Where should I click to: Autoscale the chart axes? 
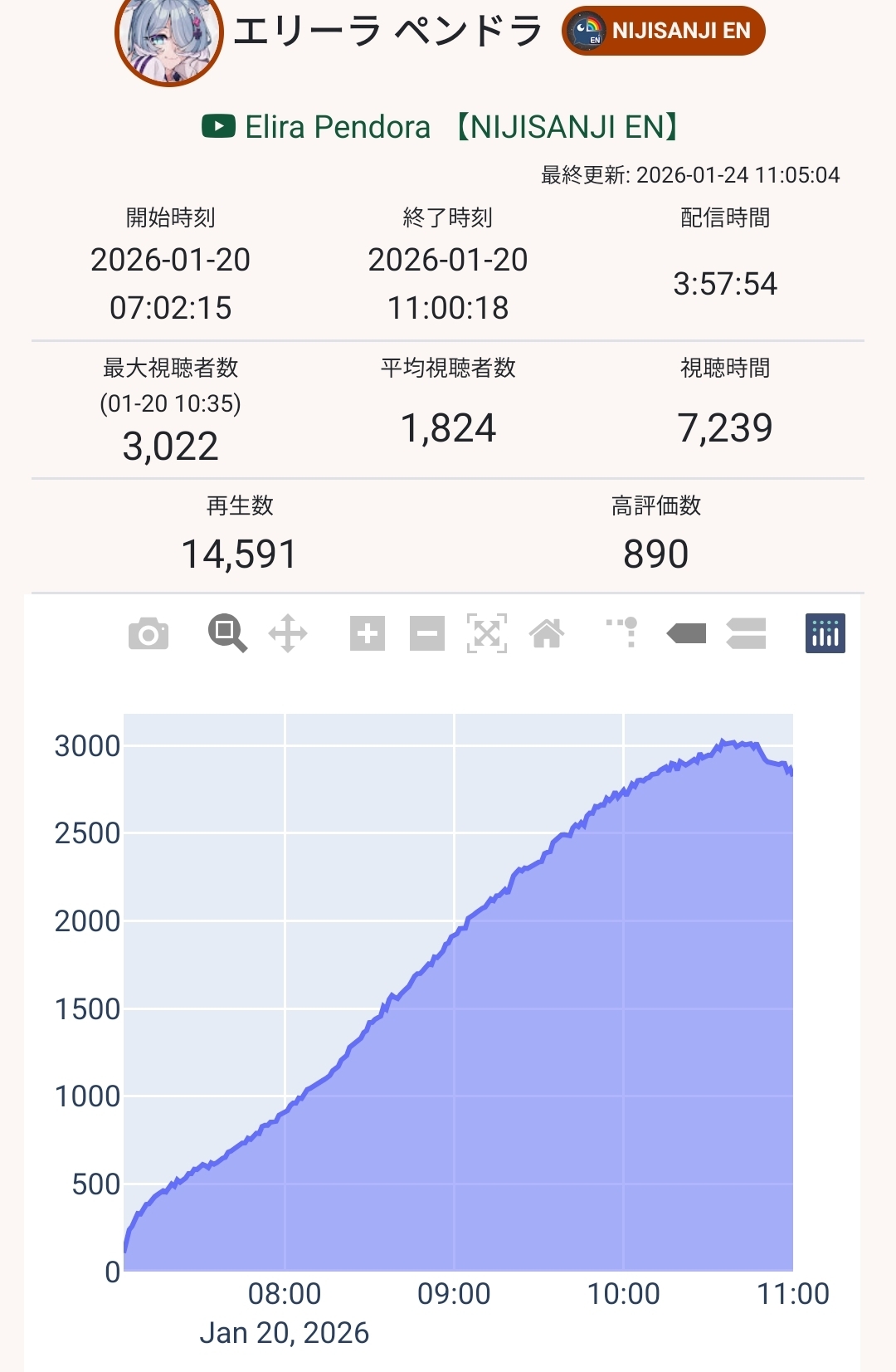(x=487, y=634)
